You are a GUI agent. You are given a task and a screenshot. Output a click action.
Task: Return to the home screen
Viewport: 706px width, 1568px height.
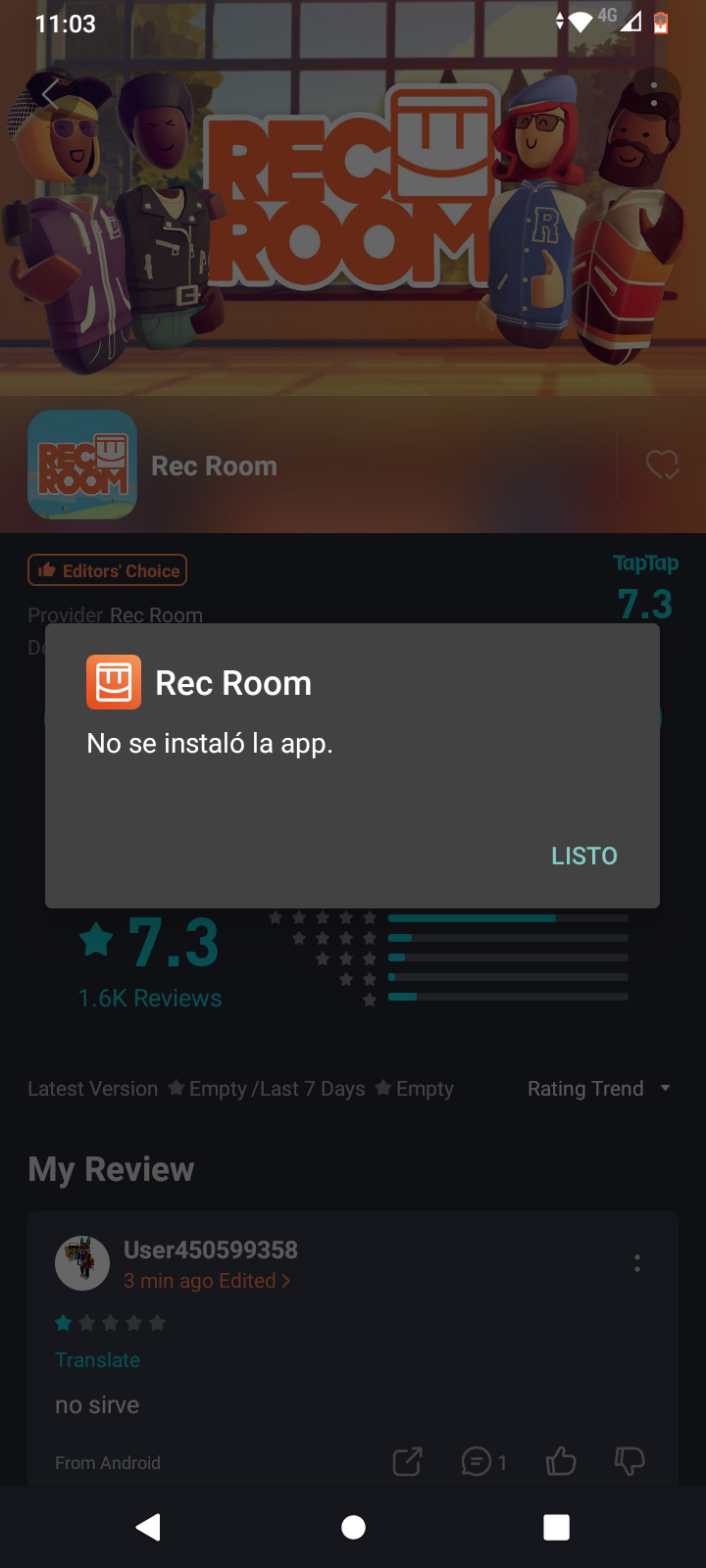point(353,1527)
